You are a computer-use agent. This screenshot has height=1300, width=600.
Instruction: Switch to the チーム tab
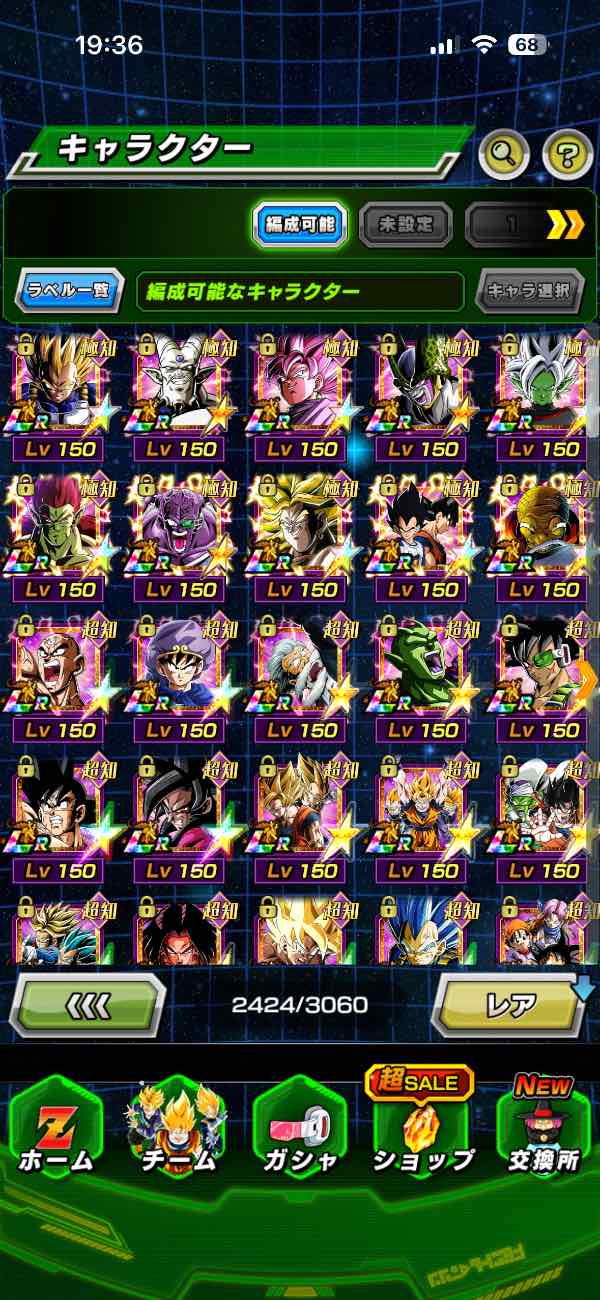(177, 1132)
